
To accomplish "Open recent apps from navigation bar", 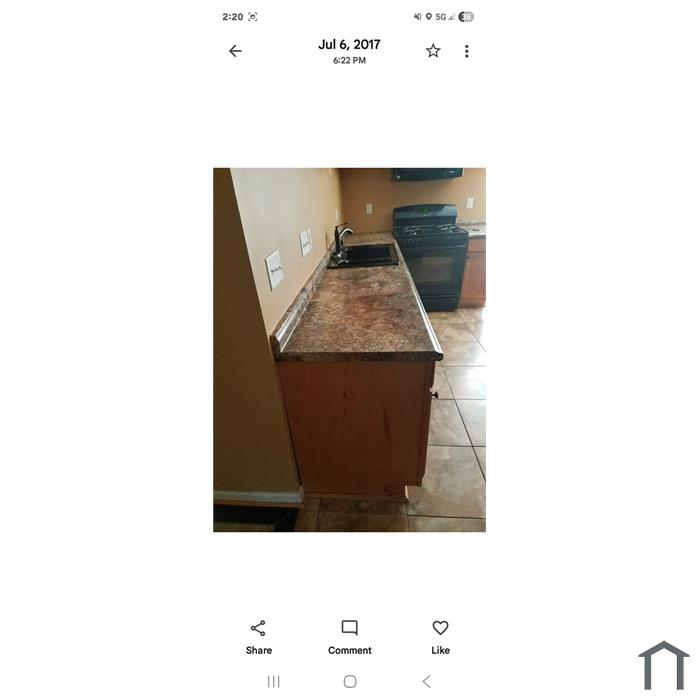I will [273, 681].
